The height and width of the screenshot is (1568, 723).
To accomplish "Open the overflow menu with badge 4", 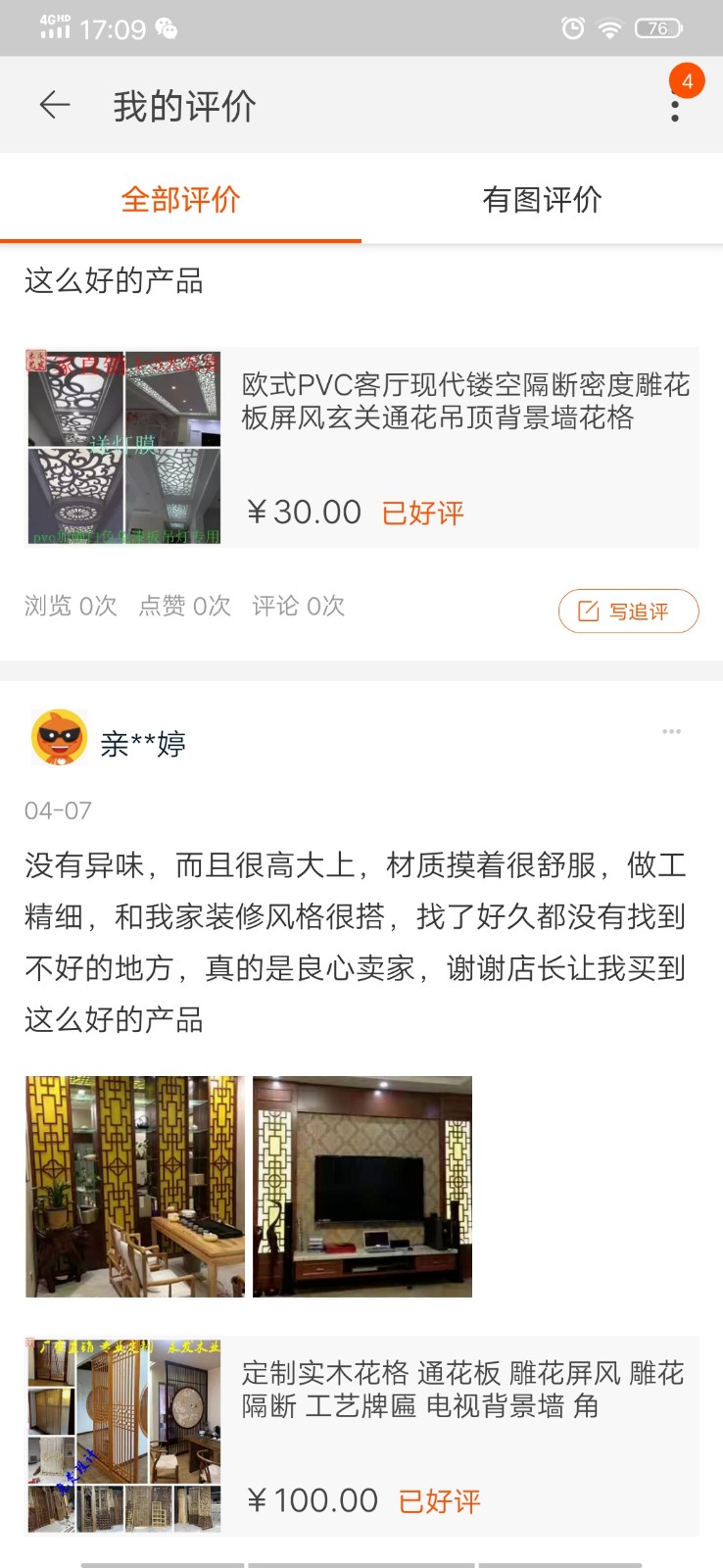I will pyautogui.click(x=675, y=105).
